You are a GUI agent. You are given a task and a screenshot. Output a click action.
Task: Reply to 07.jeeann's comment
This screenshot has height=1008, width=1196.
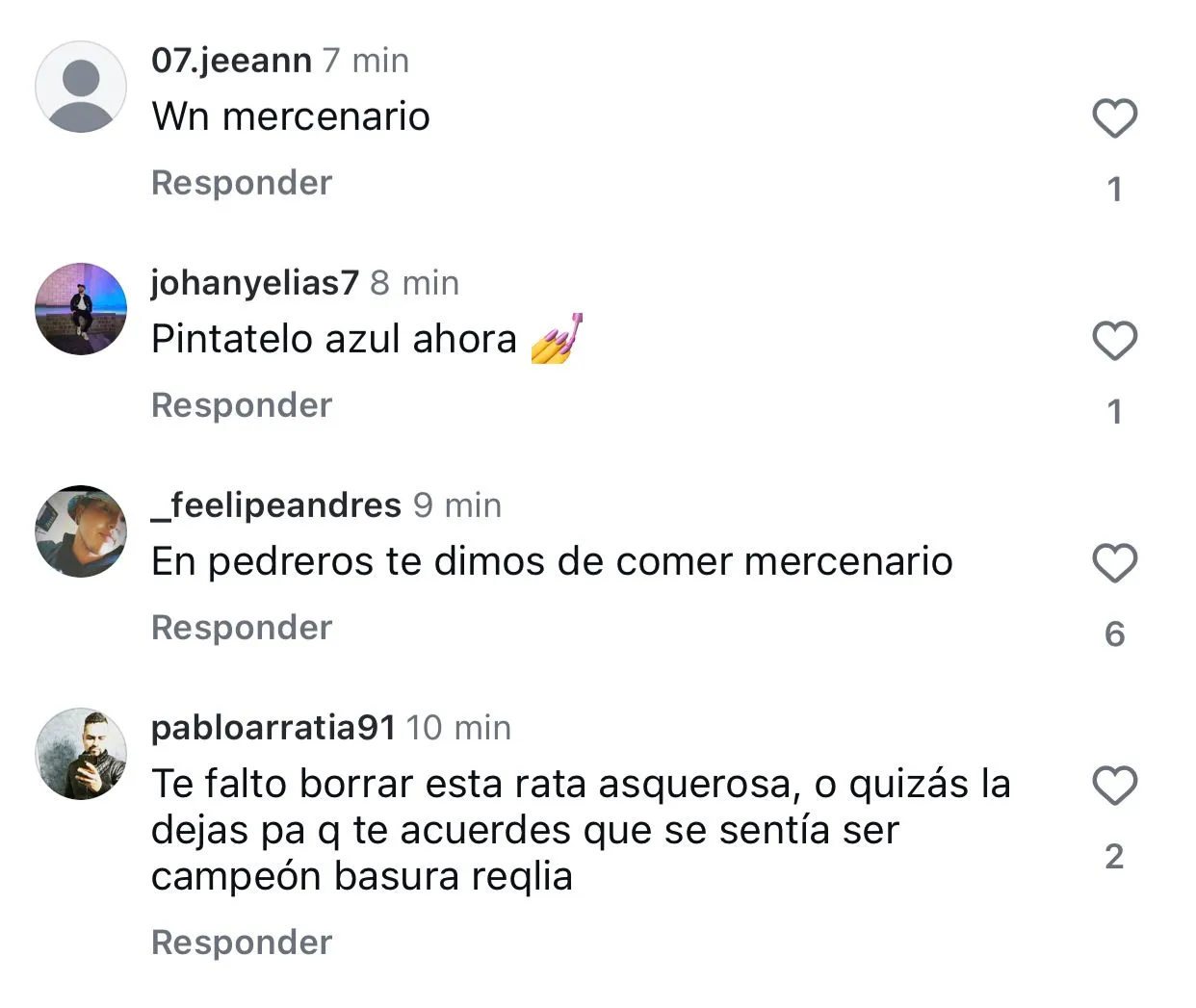pos(242,183)
